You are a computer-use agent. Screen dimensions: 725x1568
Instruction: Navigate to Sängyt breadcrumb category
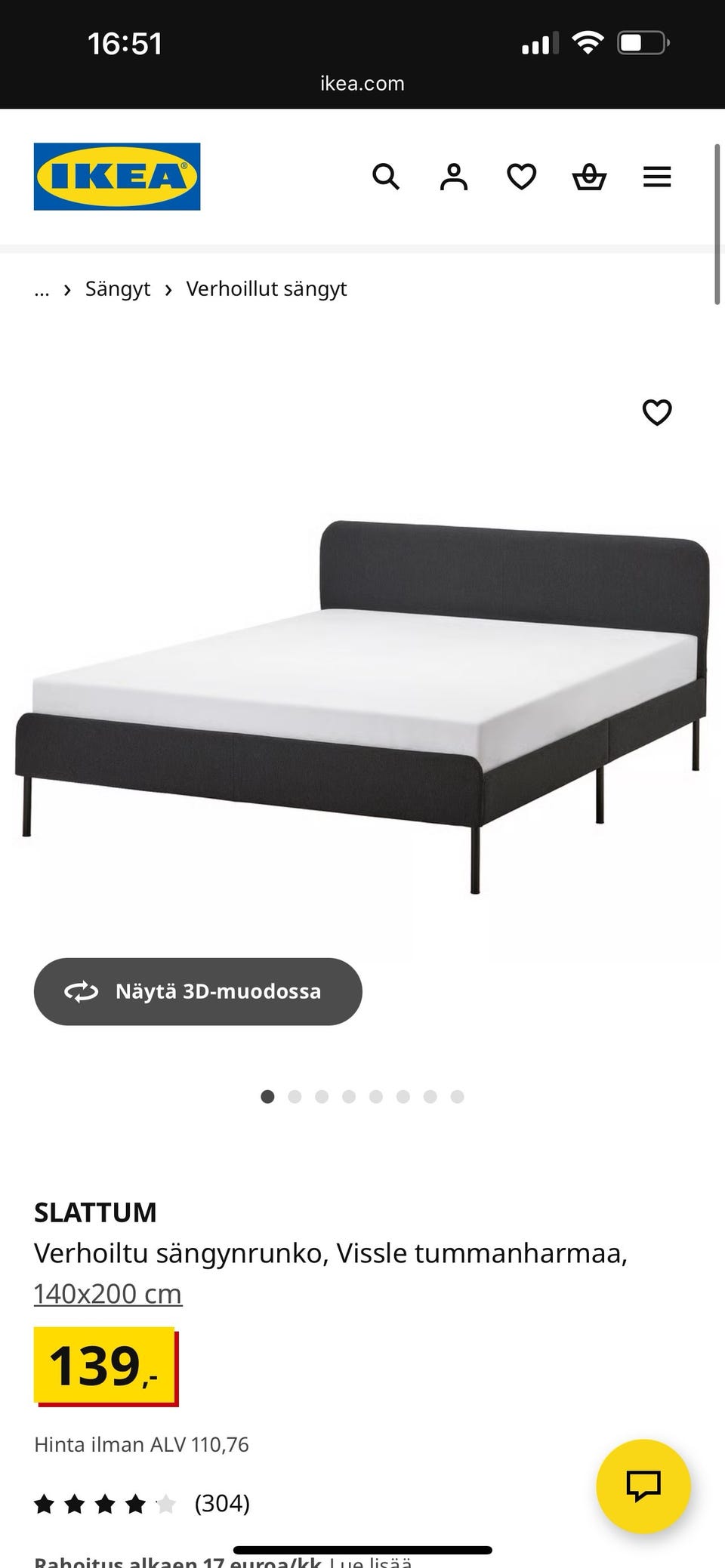tap(118, 288)
